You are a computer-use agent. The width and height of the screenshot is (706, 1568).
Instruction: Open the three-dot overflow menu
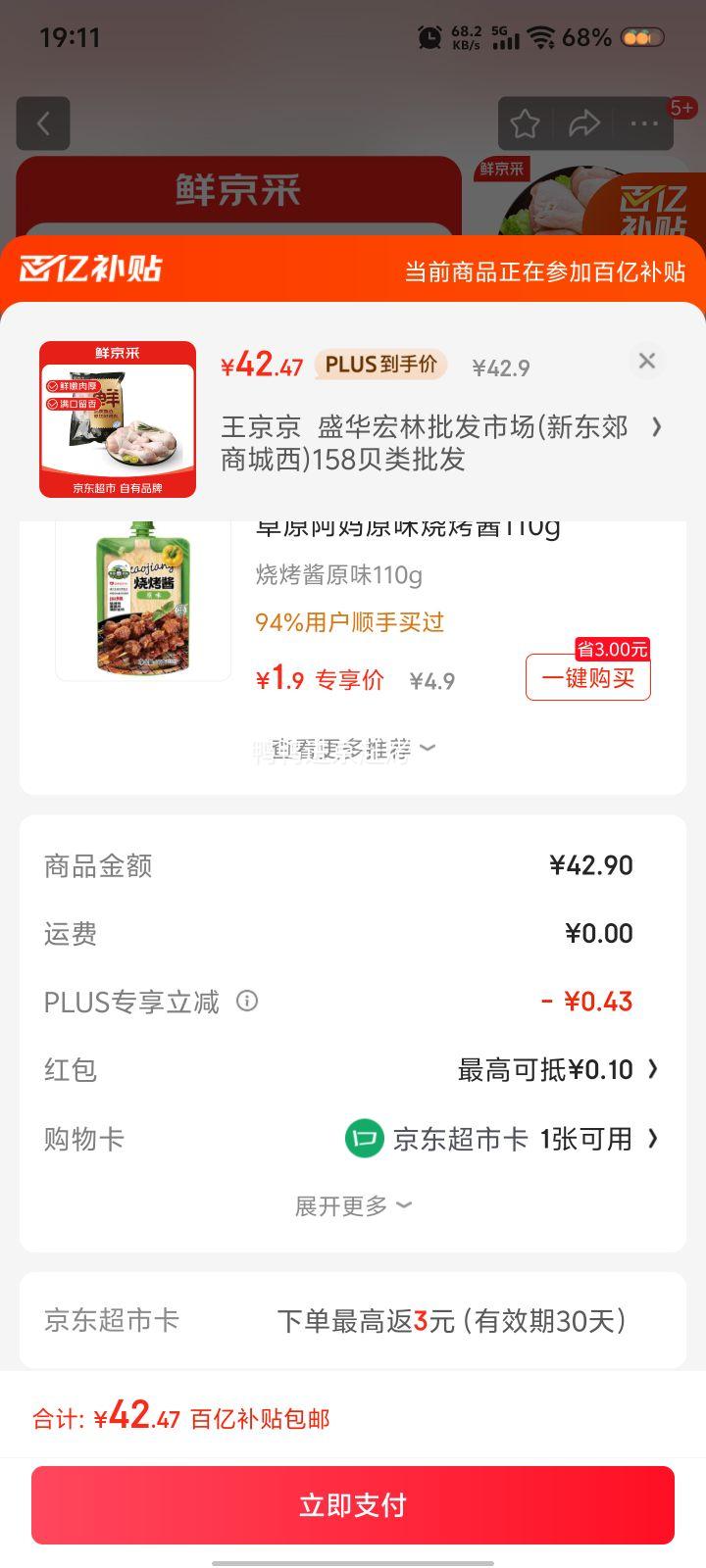click(644, 123)
